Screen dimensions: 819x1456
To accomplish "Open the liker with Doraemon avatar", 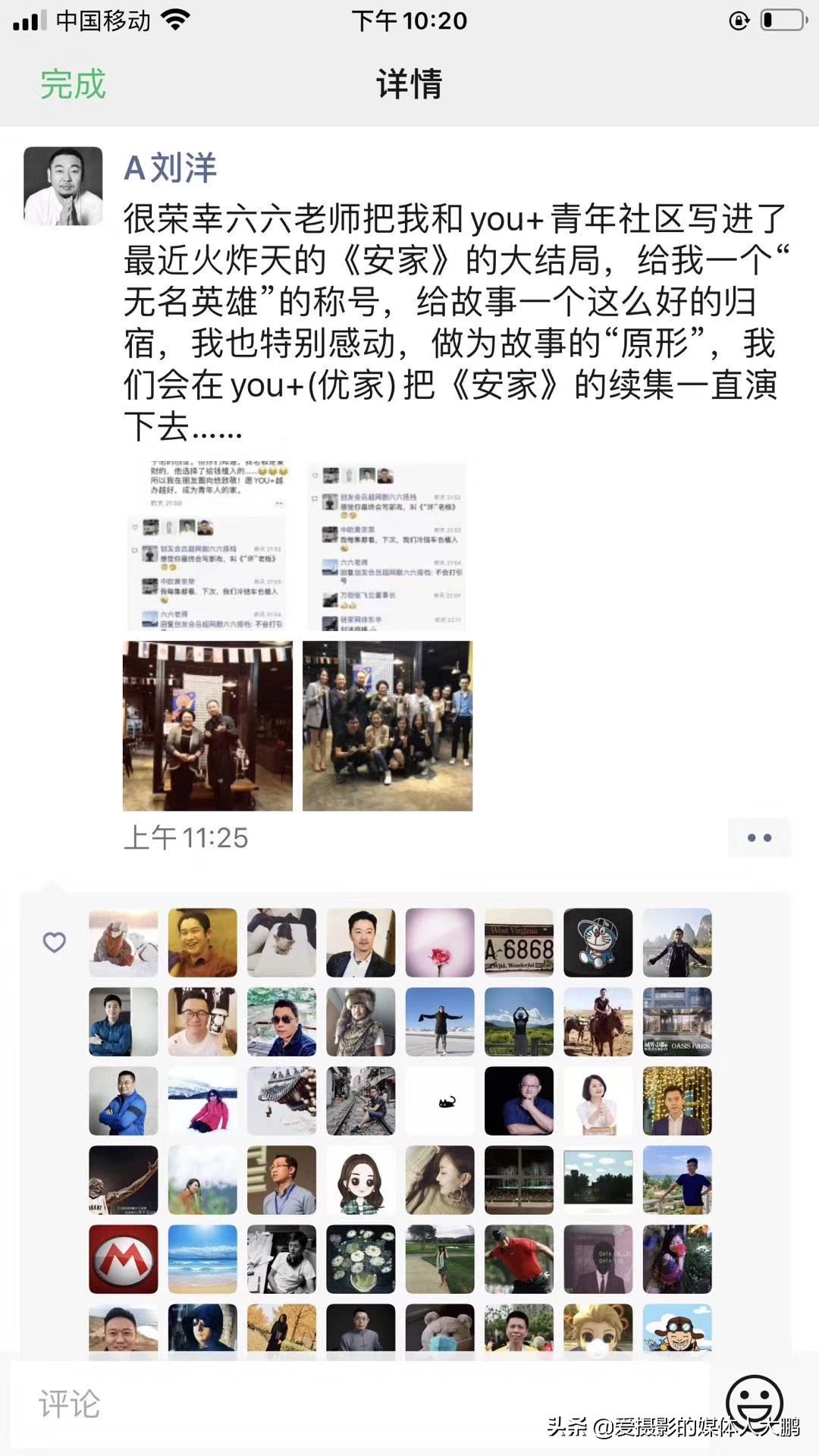I will pyautogui.click(x=598, y=943).
